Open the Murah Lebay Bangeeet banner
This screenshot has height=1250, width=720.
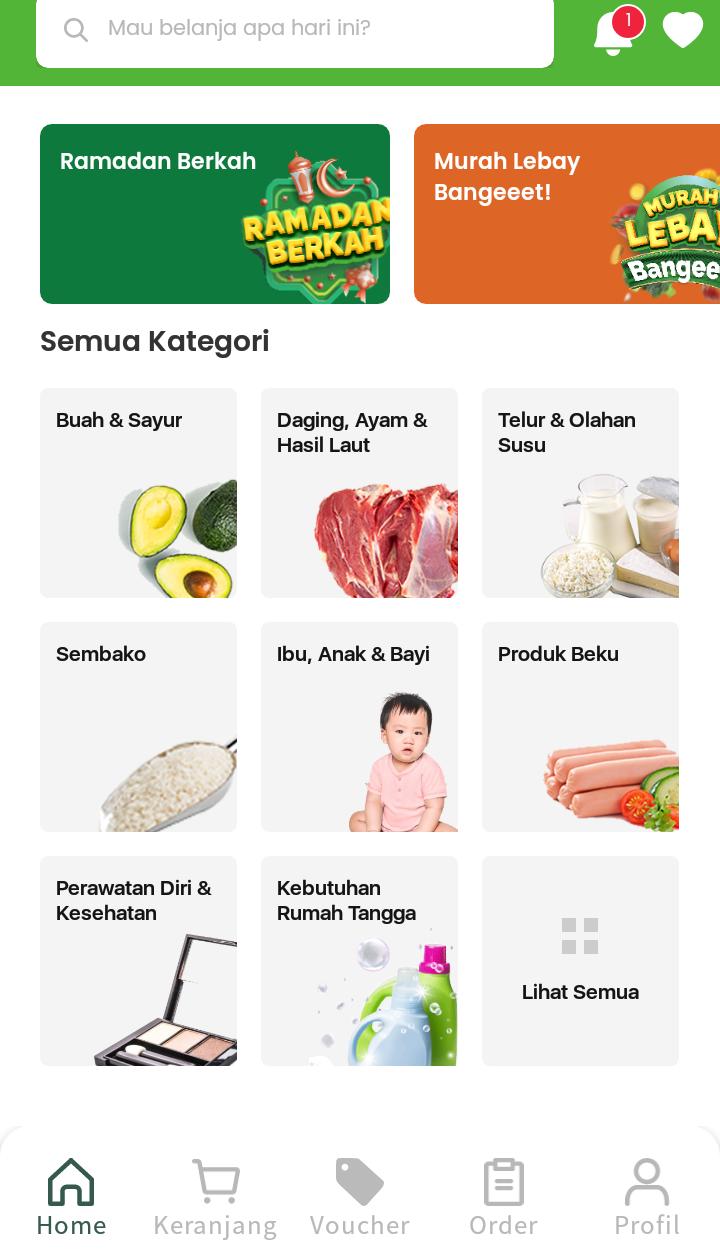[567, 214]
